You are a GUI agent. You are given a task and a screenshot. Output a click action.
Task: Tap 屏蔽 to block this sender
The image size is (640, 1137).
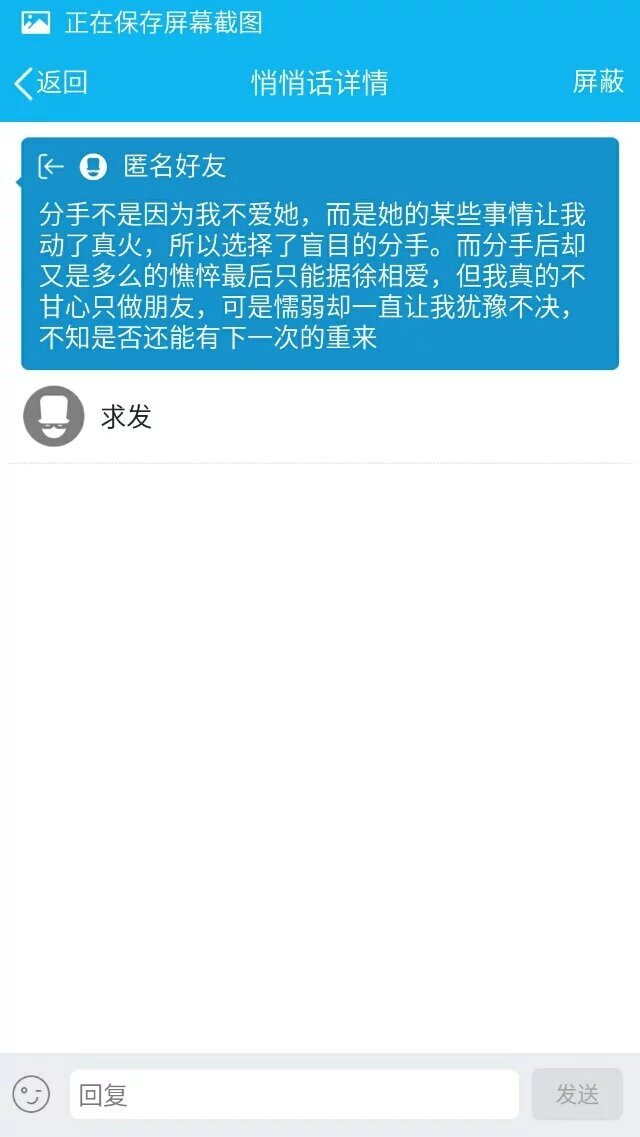pyautogui.click(x=598, y=82)
